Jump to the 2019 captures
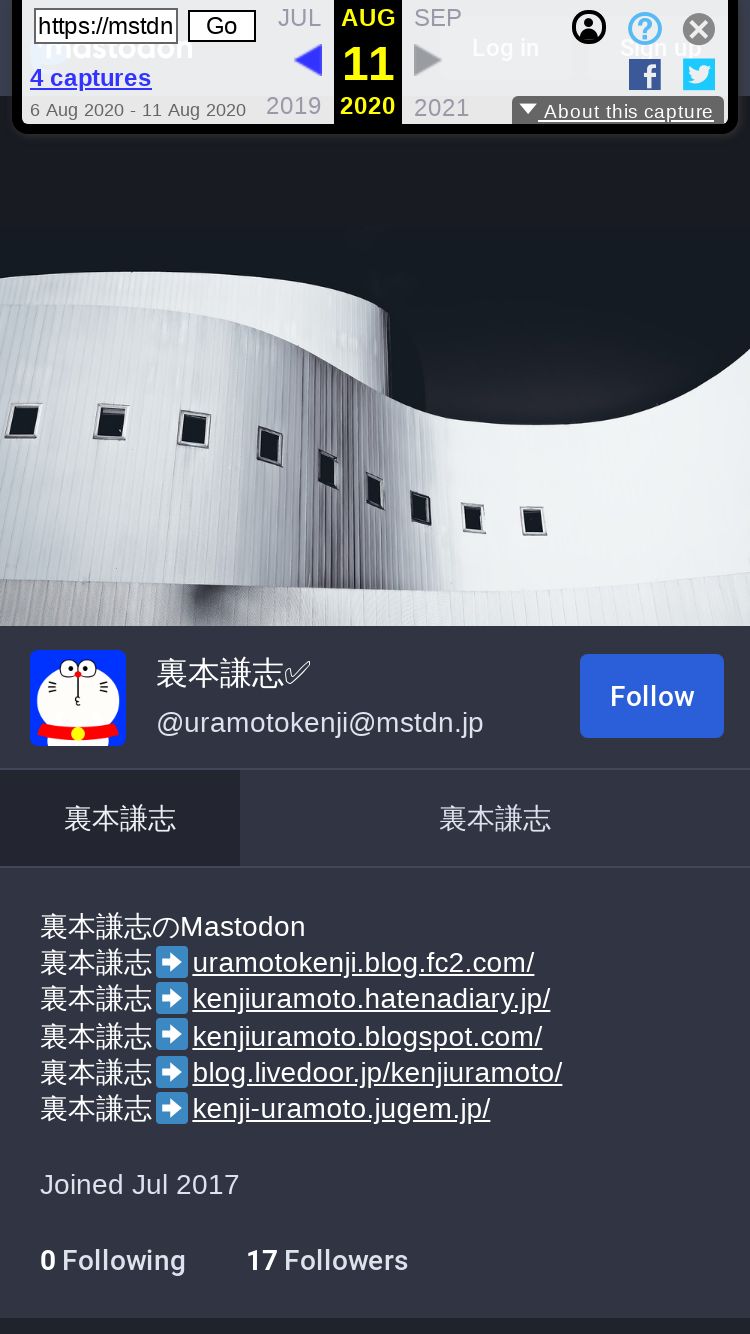750x1334 pixels. [x=293, y=106]
